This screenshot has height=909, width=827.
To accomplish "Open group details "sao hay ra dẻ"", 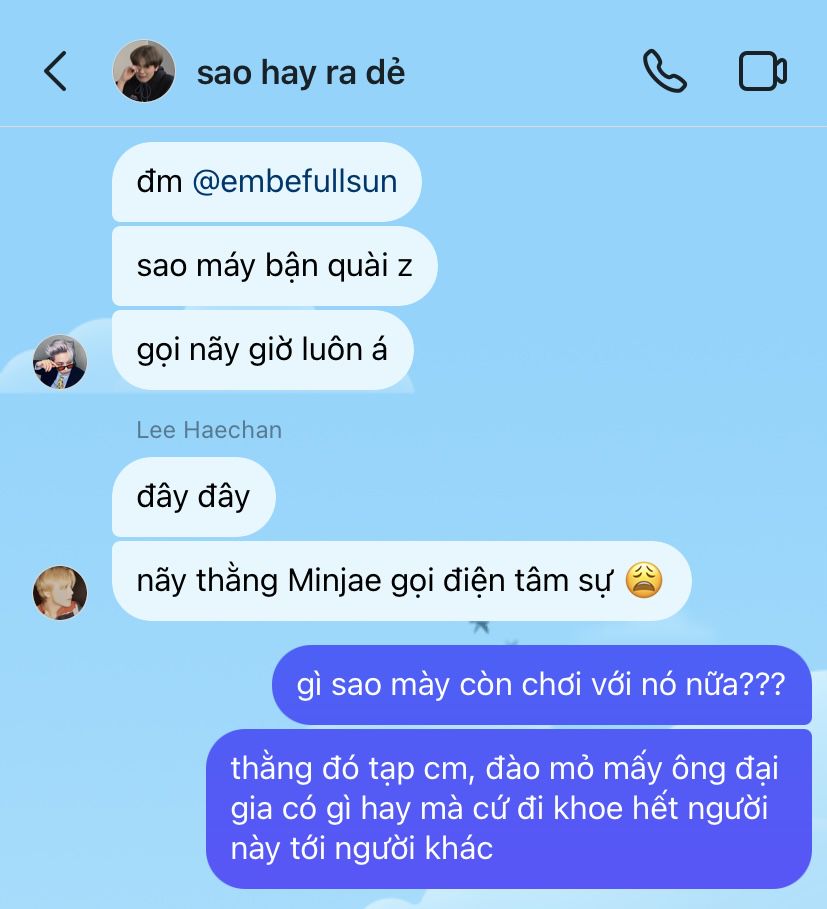I will click(300, 73).
